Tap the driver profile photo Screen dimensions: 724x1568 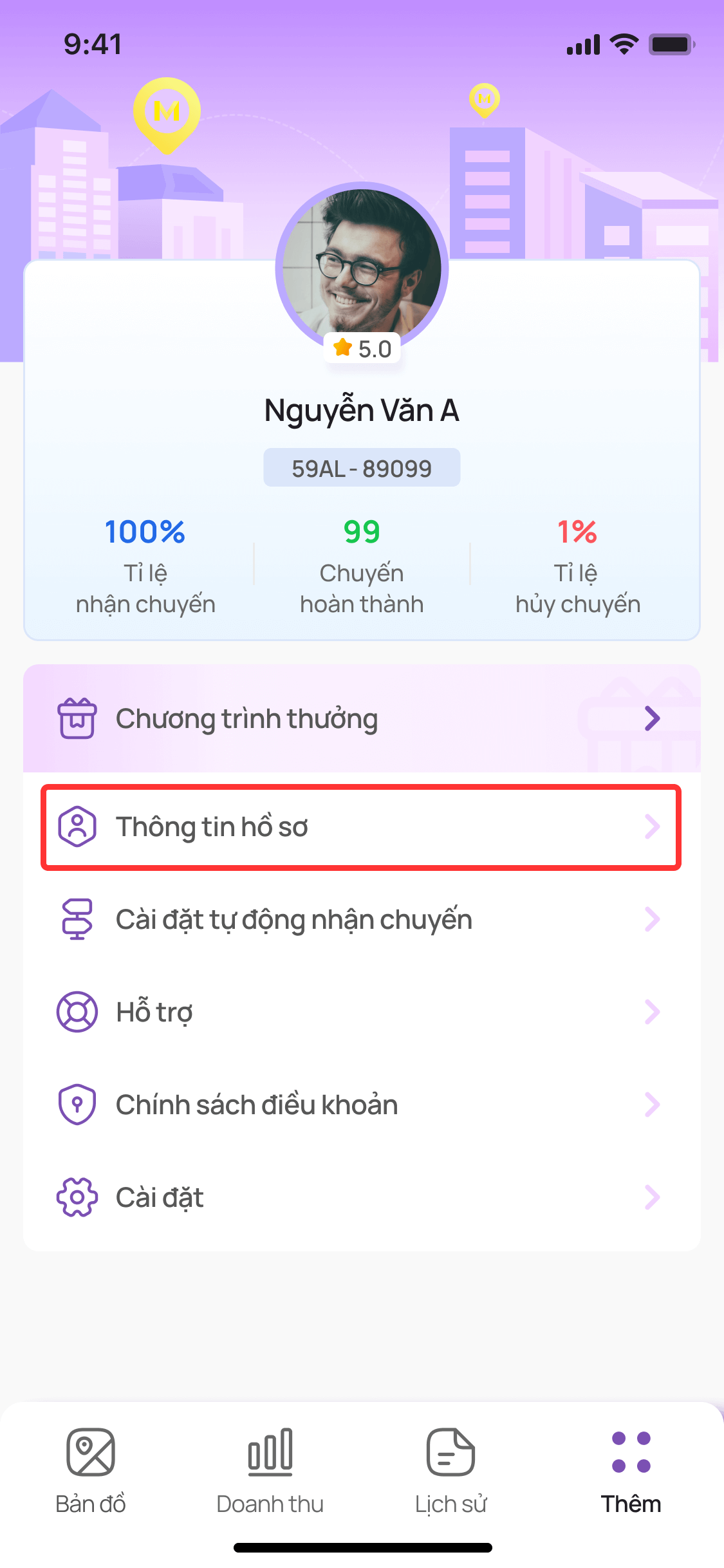tap(362, 265)
